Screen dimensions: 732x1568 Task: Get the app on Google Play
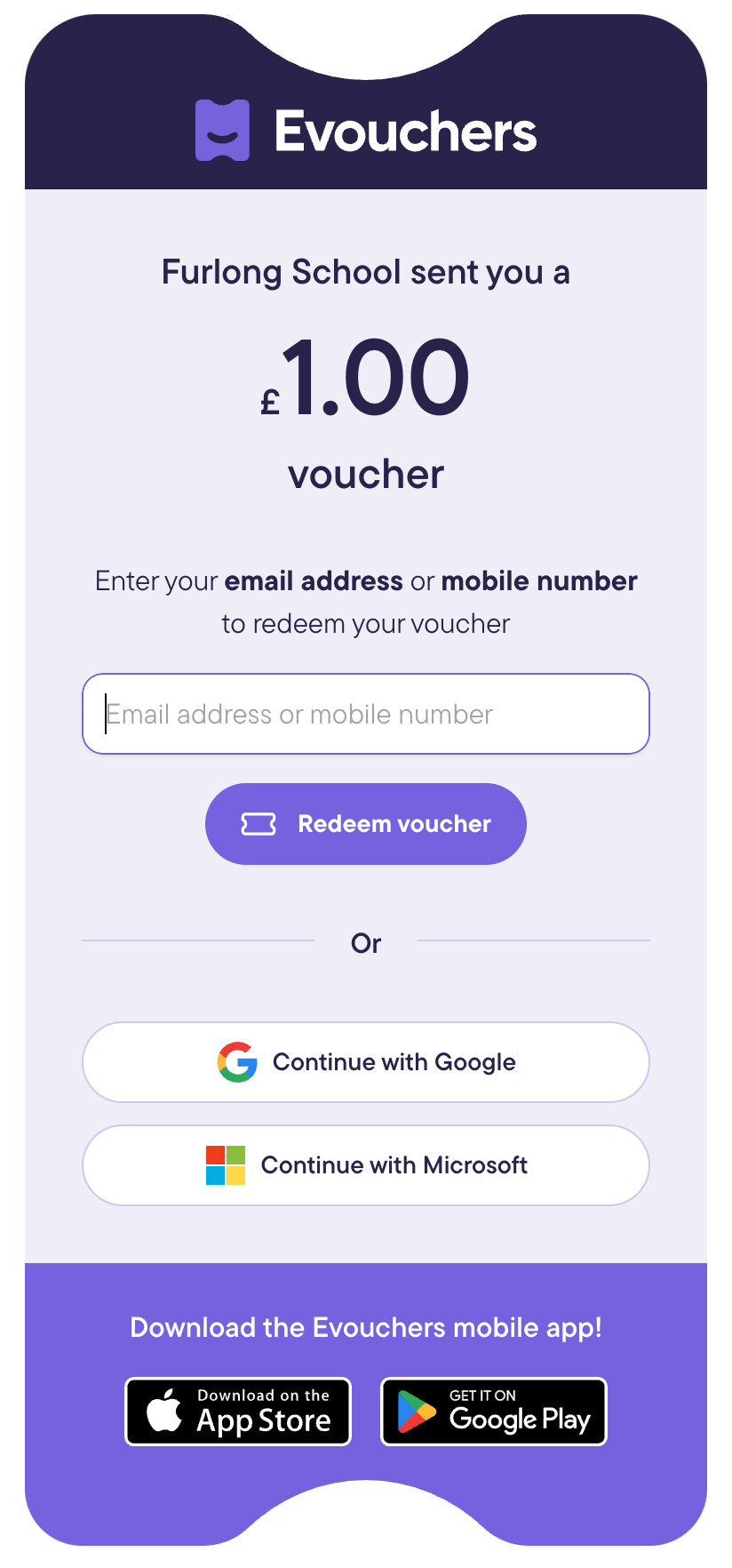point(493,1412)
